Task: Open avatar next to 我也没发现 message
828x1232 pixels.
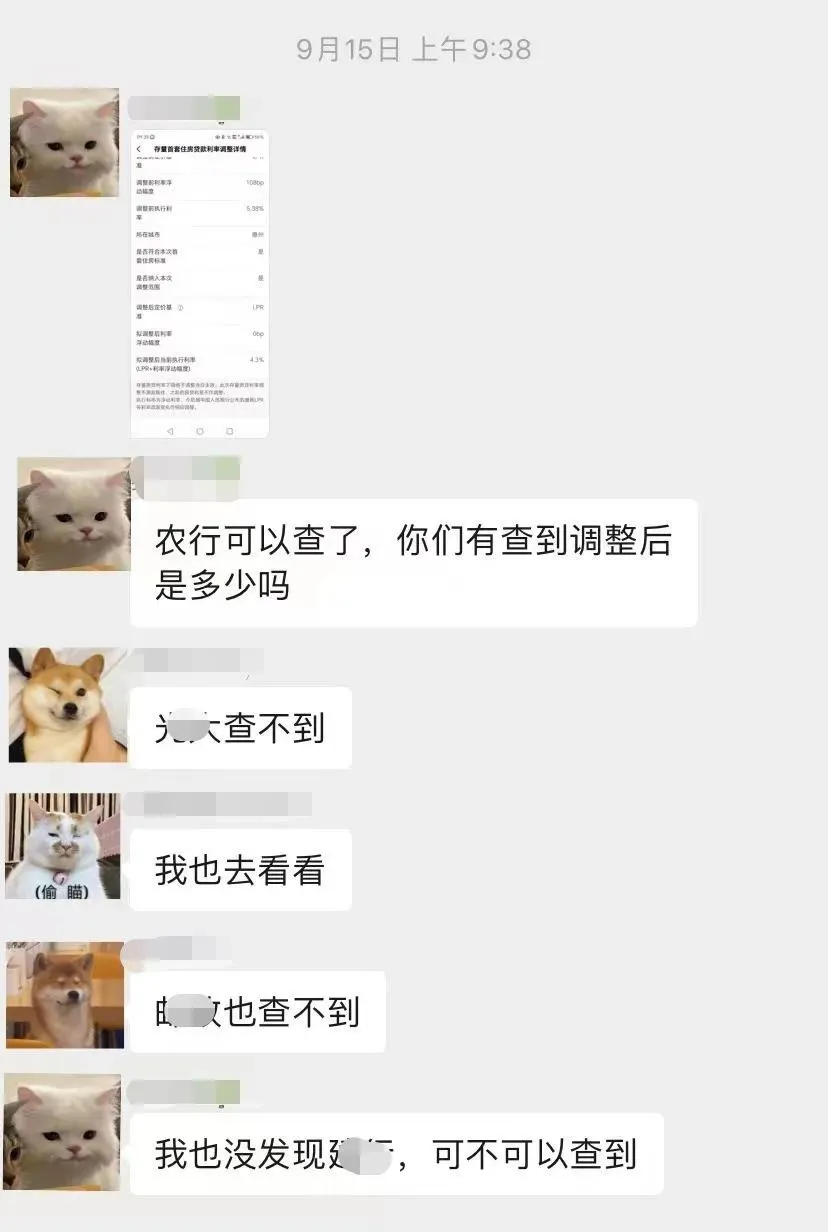Action: click(x=62, y=1132)
